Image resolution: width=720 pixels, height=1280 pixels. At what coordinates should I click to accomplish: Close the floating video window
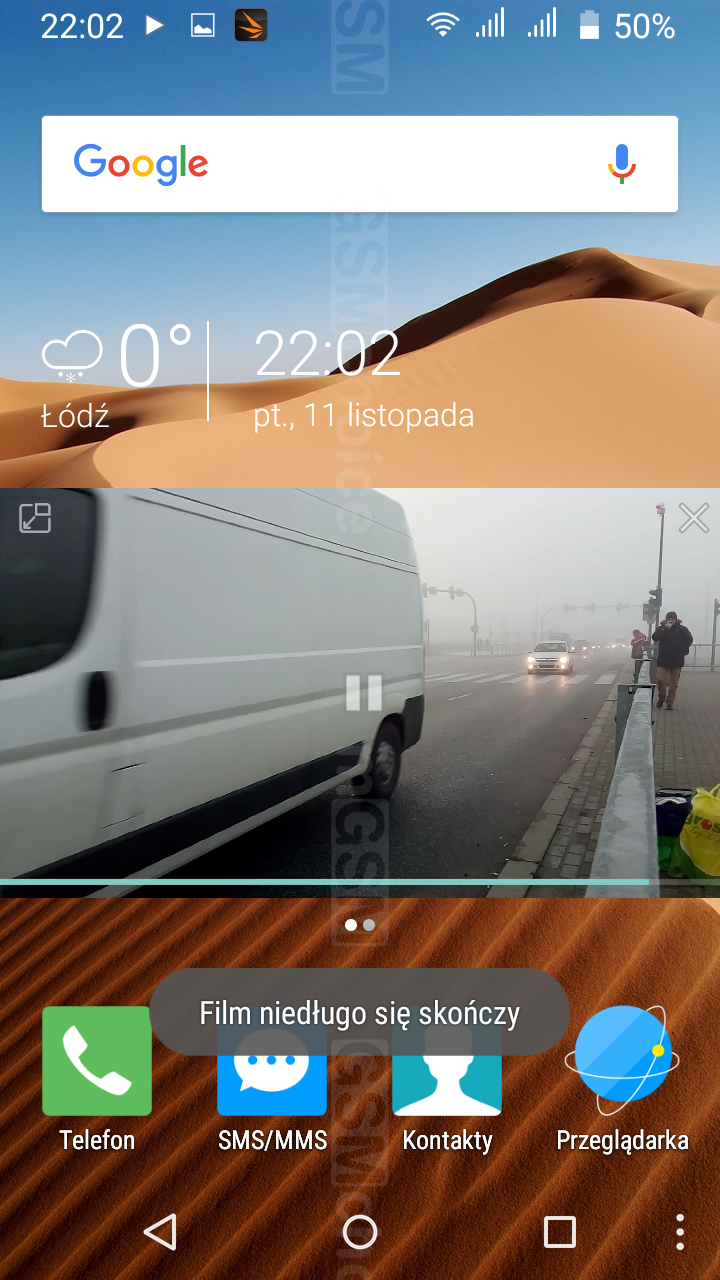pos(694,518)
